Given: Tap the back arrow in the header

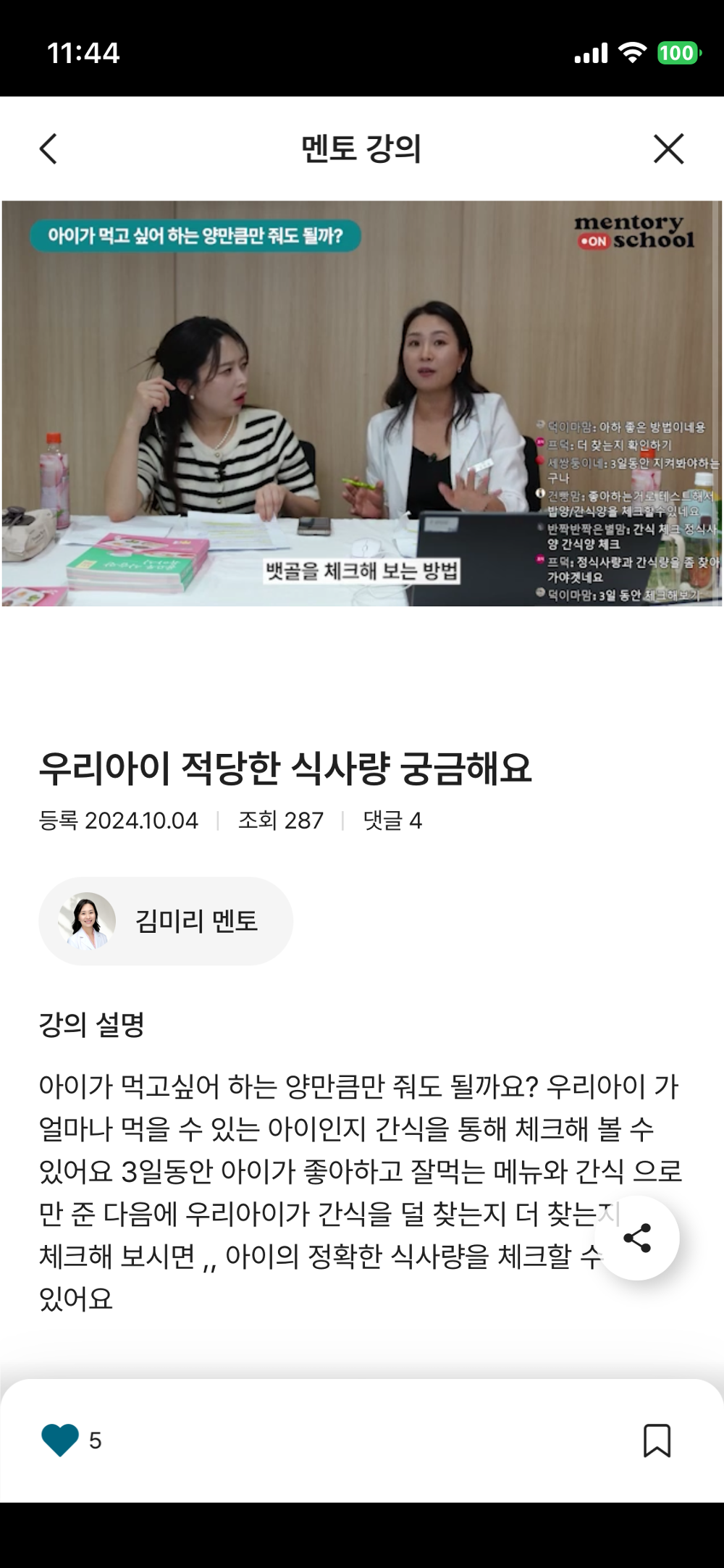Looking at the screenshot, I should [x=47, y=148].
